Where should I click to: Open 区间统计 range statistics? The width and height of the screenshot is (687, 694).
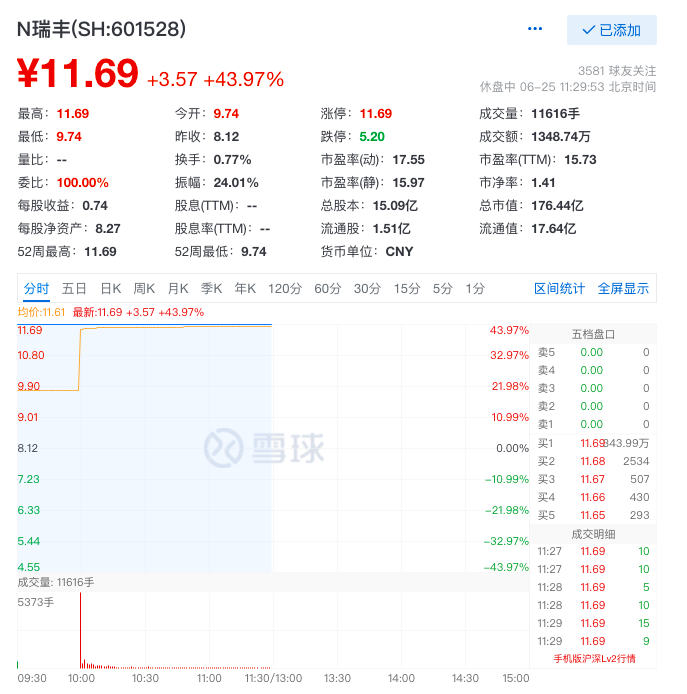coord(559,288)
